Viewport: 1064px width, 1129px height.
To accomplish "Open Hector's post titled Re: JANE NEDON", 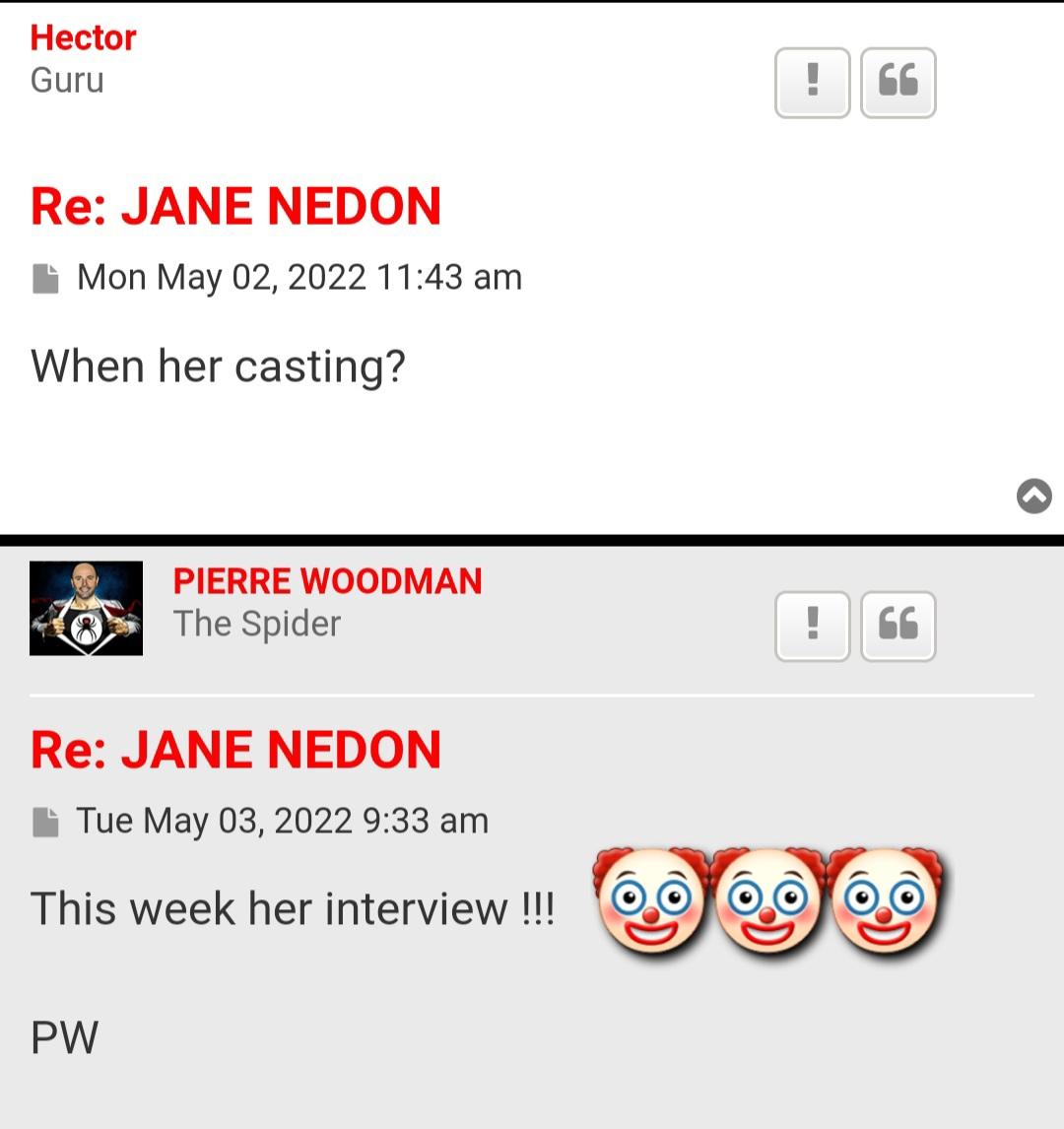I will pyautogui.click(x=235, y=206).
